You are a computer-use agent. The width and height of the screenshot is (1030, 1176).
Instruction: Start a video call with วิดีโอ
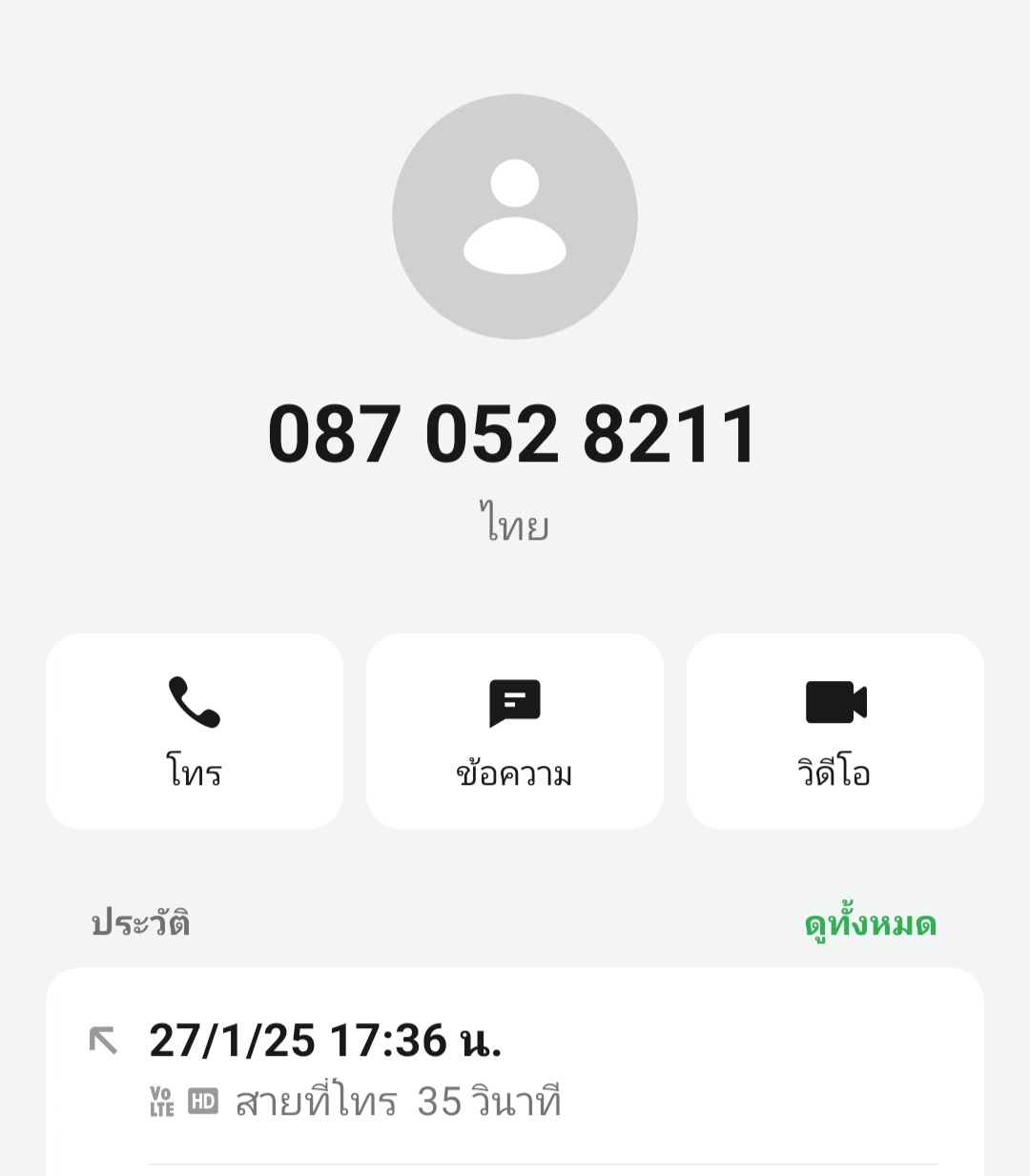(x=835, y=731)
